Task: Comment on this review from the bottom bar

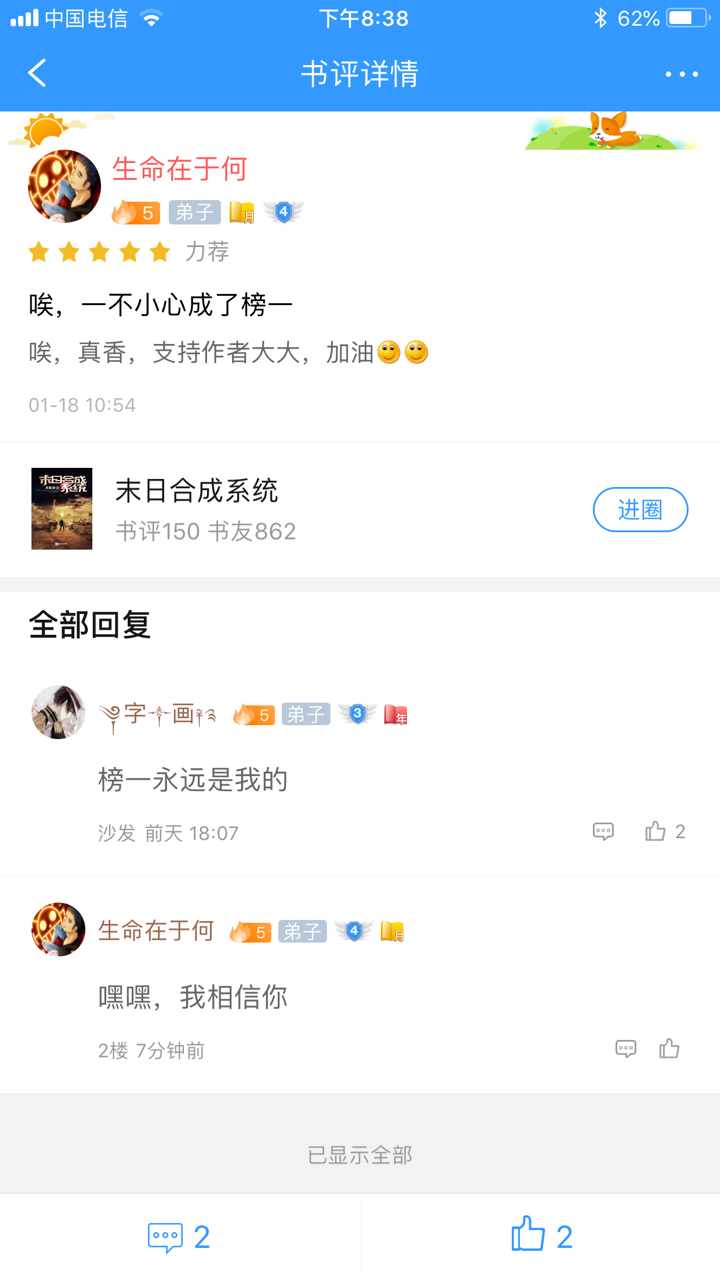Action: 180,1237
